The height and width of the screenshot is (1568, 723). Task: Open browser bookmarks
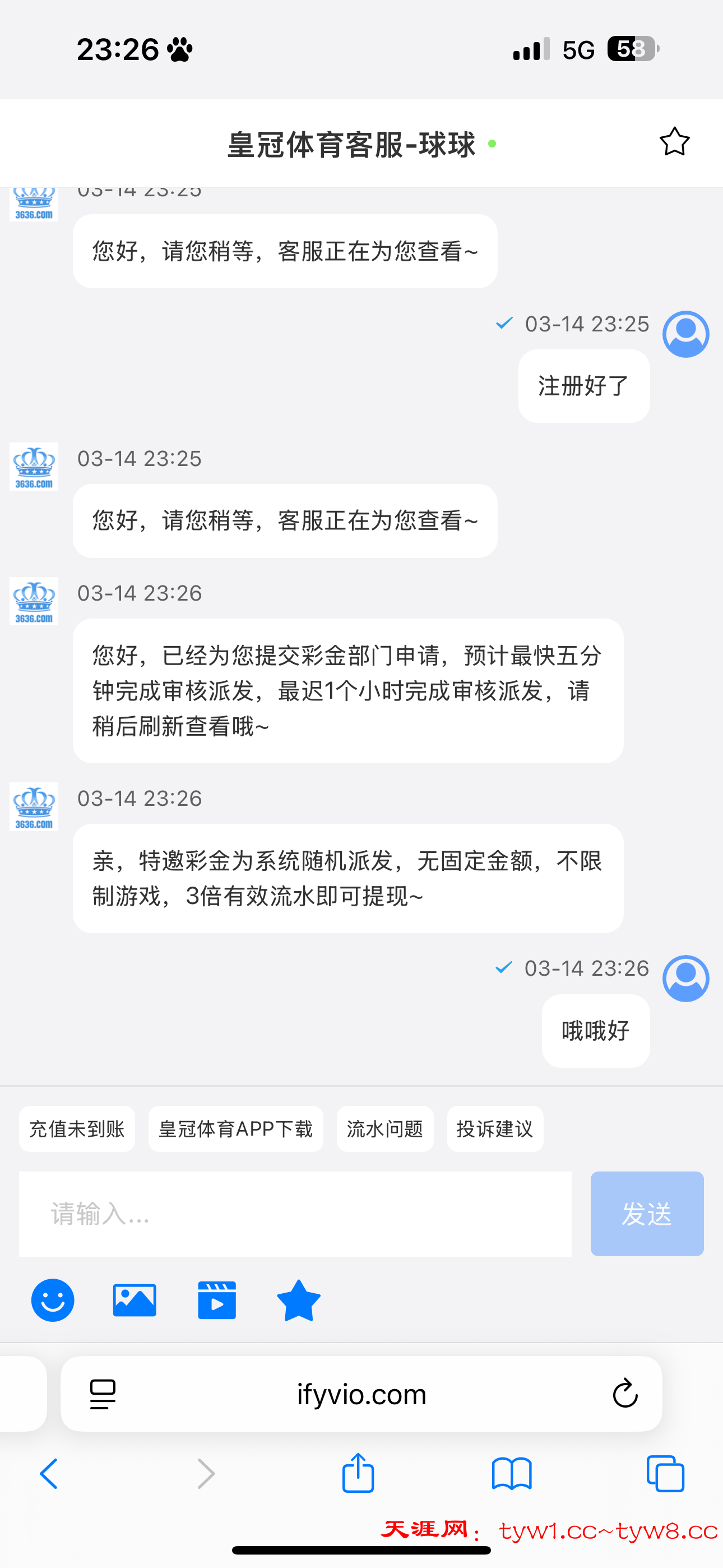coord(512,1474)
